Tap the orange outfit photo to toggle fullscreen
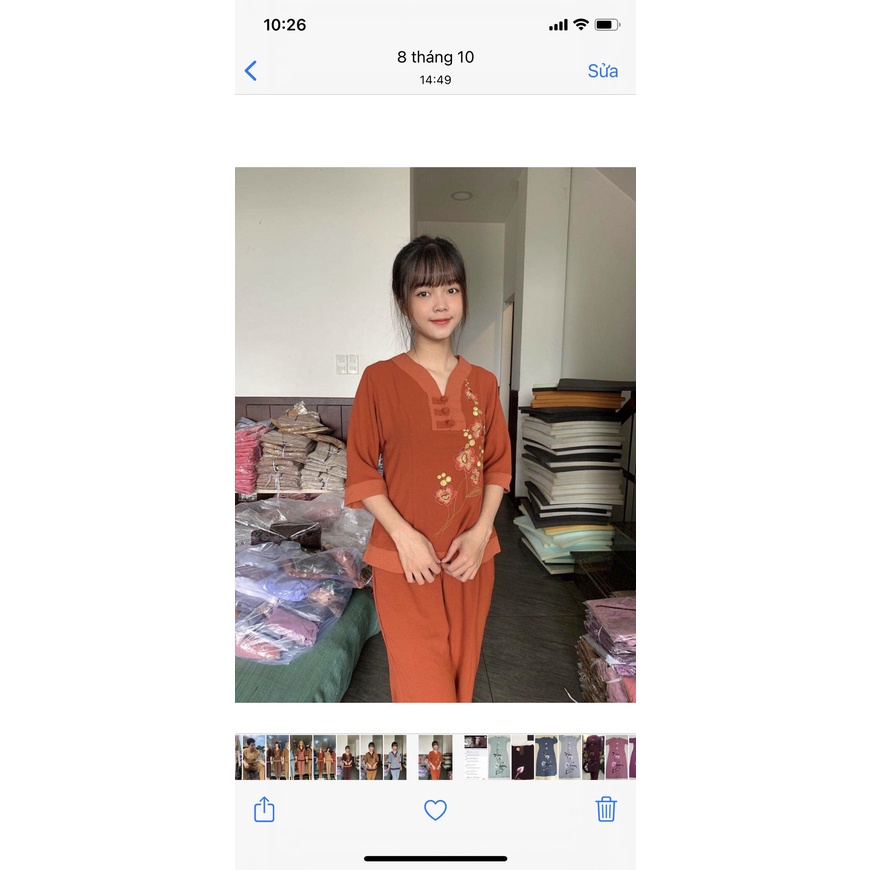 [435, 434]
